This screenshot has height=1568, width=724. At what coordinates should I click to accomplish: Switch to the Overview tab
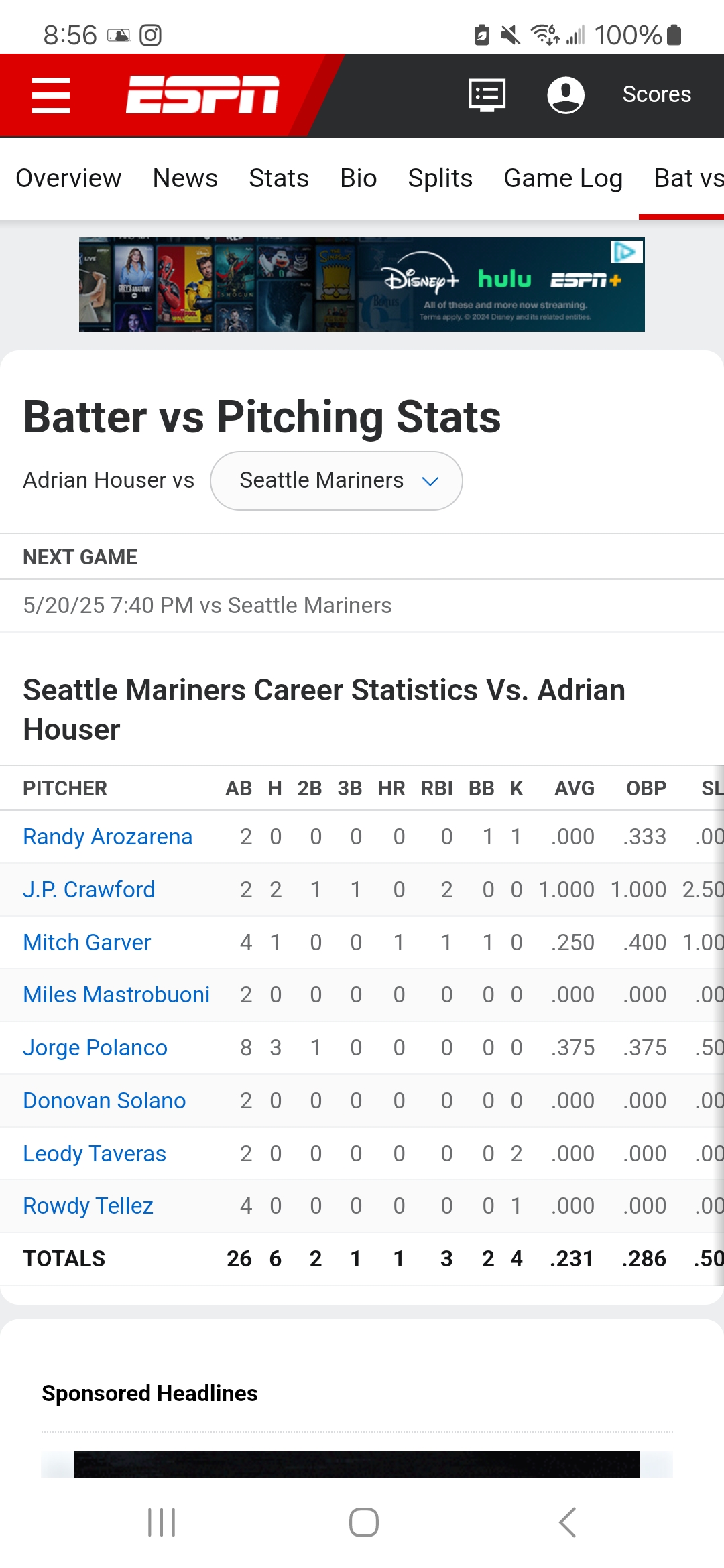(x=68, y=178)
